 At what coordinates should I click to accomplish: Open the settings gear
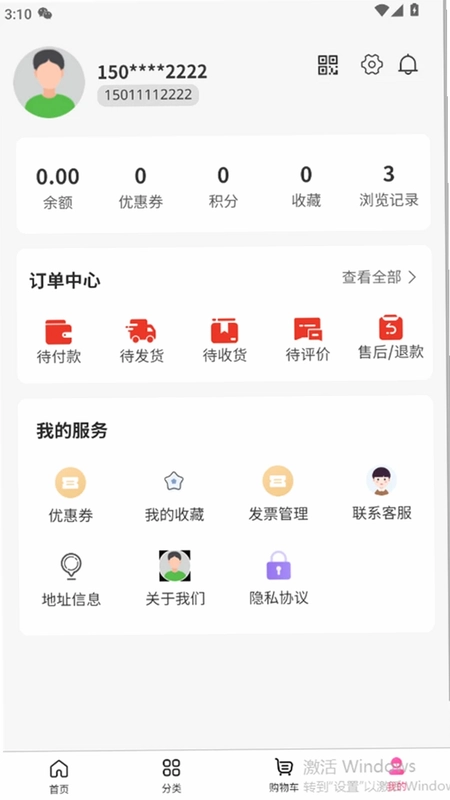point(371,65)
